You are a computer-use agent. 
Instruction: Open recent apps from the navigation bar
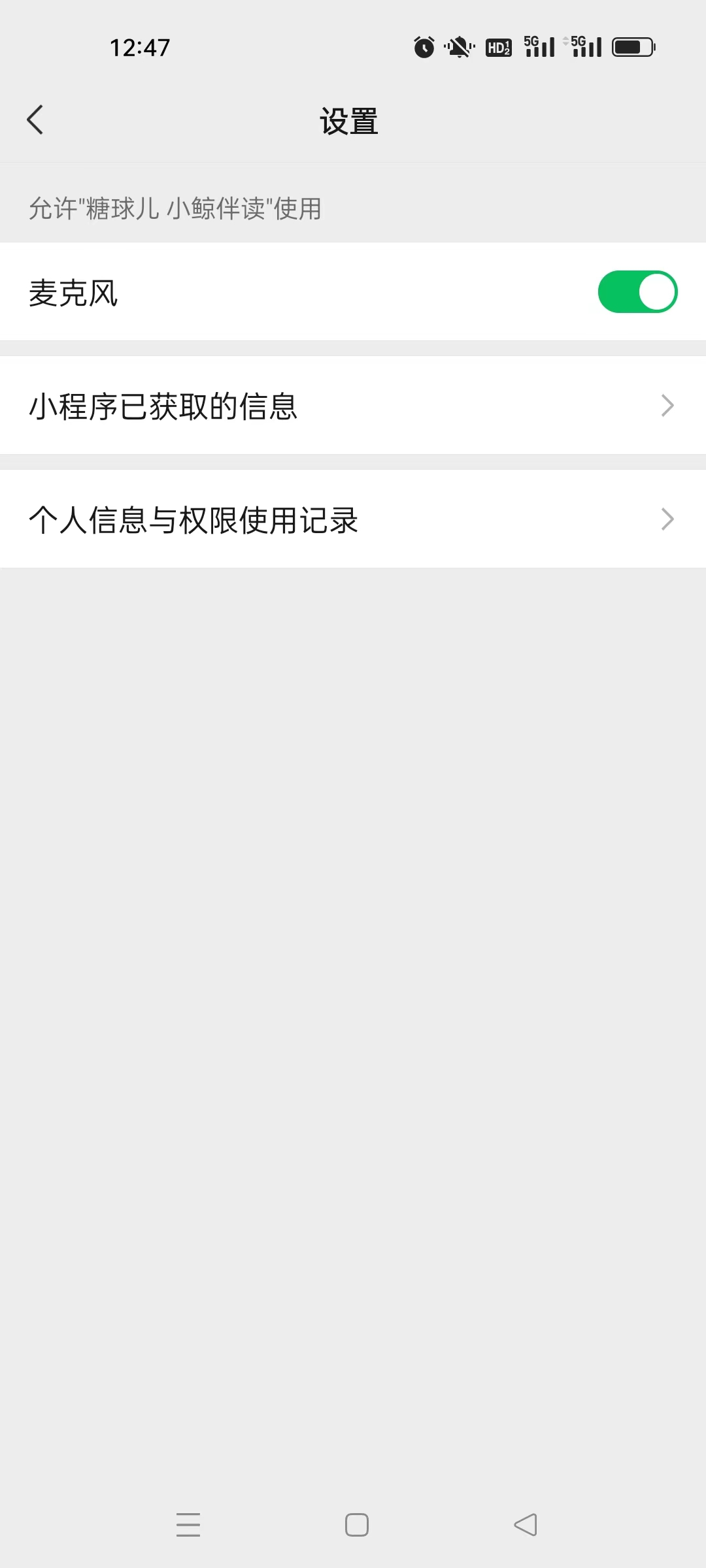click(188, 1525)
